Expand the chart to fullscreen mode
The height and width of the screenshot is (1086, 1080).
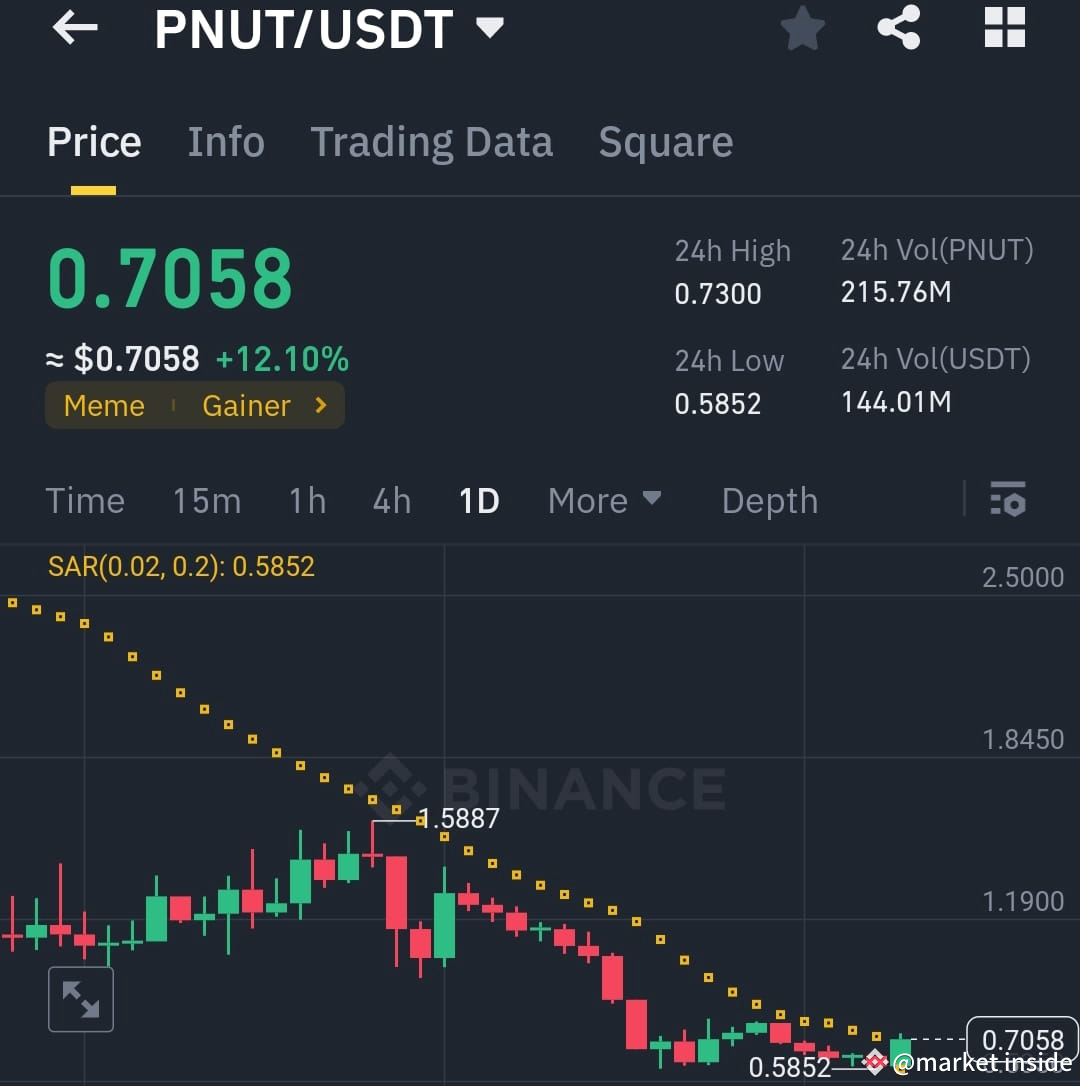pyautogui.click(x=80, y=998)
